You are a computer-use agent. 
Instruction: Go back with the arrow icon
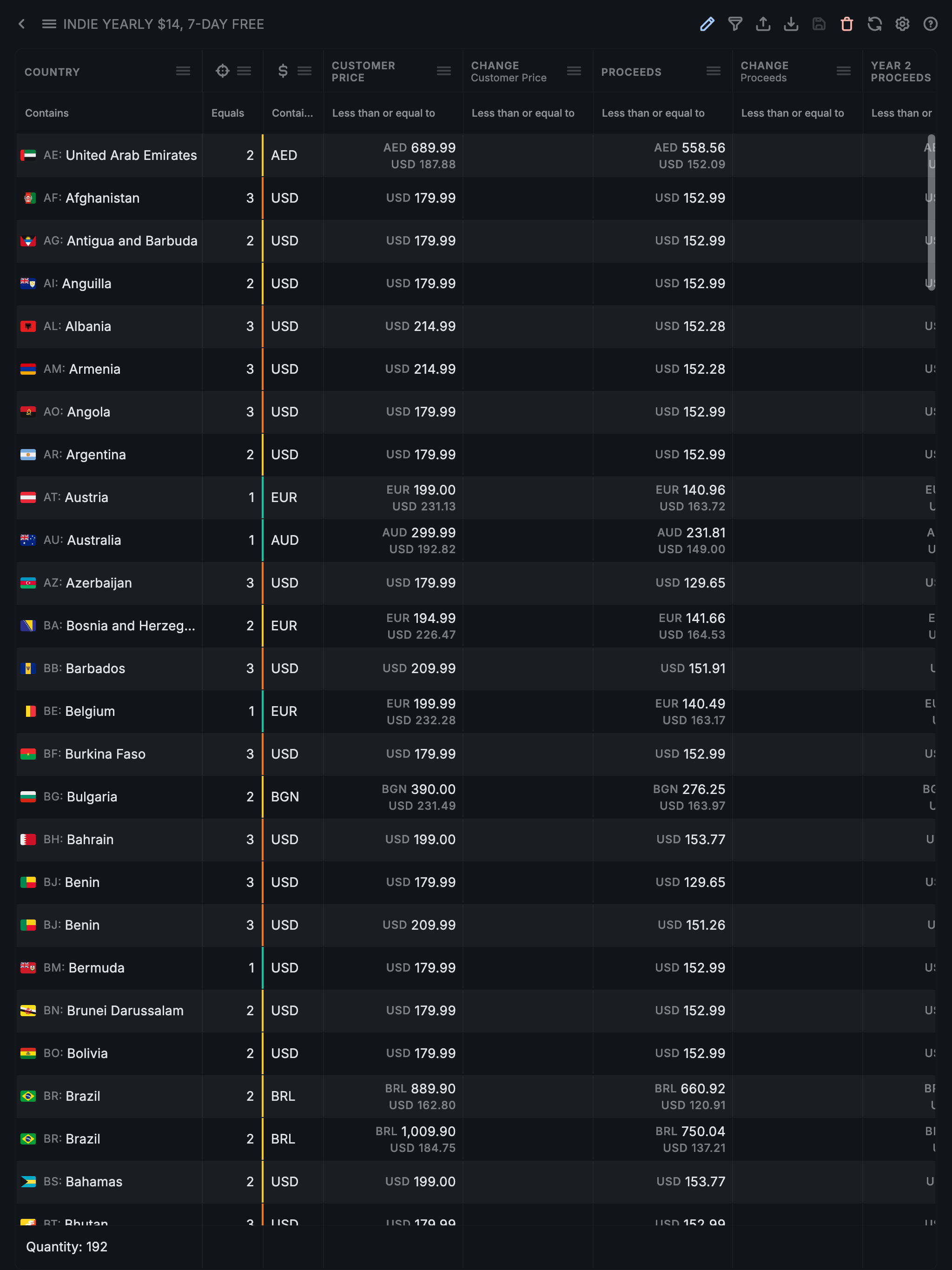point(22,24)
